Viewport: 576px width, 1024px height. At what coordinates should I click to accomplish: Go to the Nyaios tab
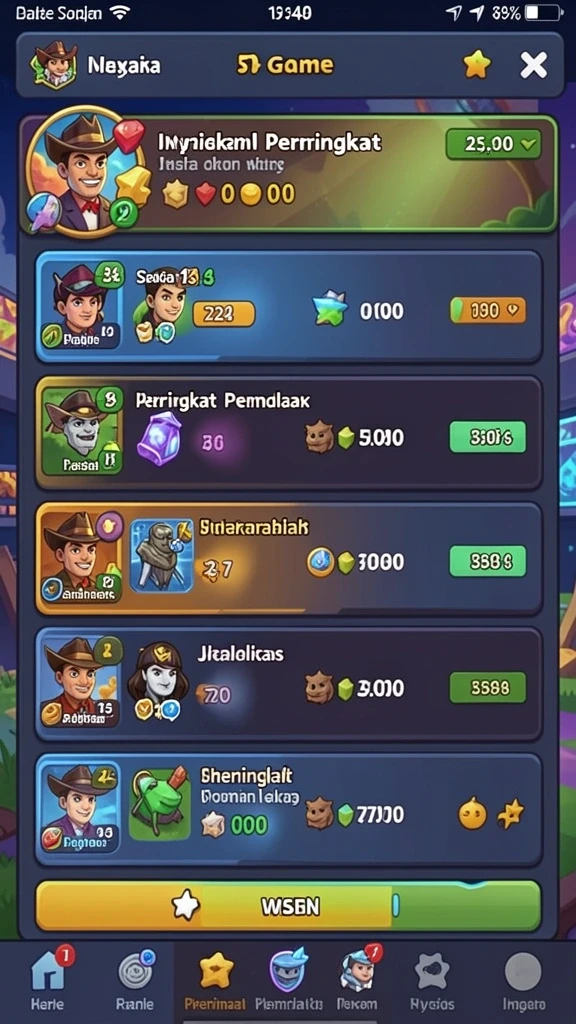[432, 980]
